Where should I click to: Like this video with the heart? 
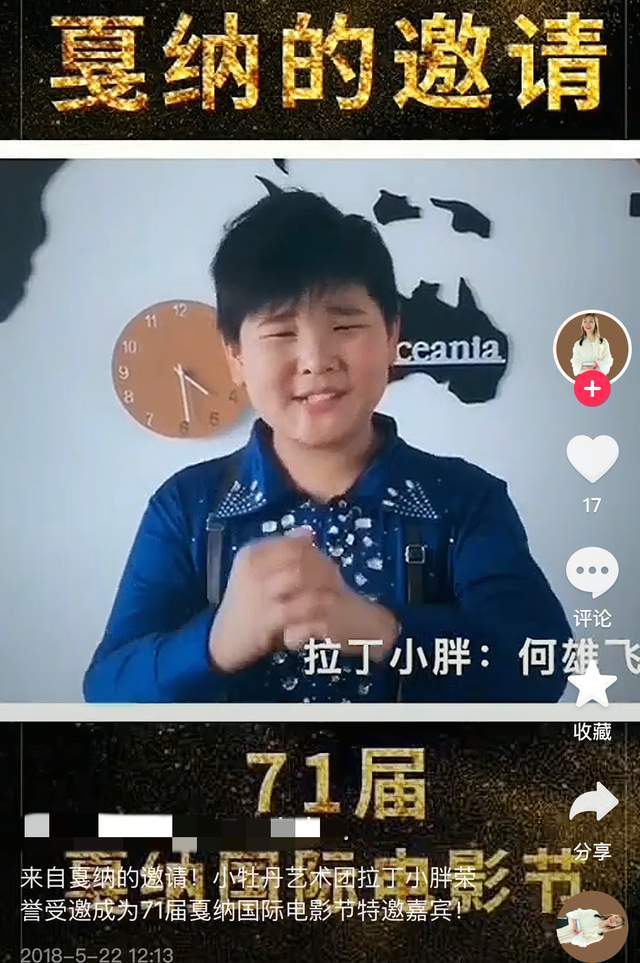(x=592, y=459)
